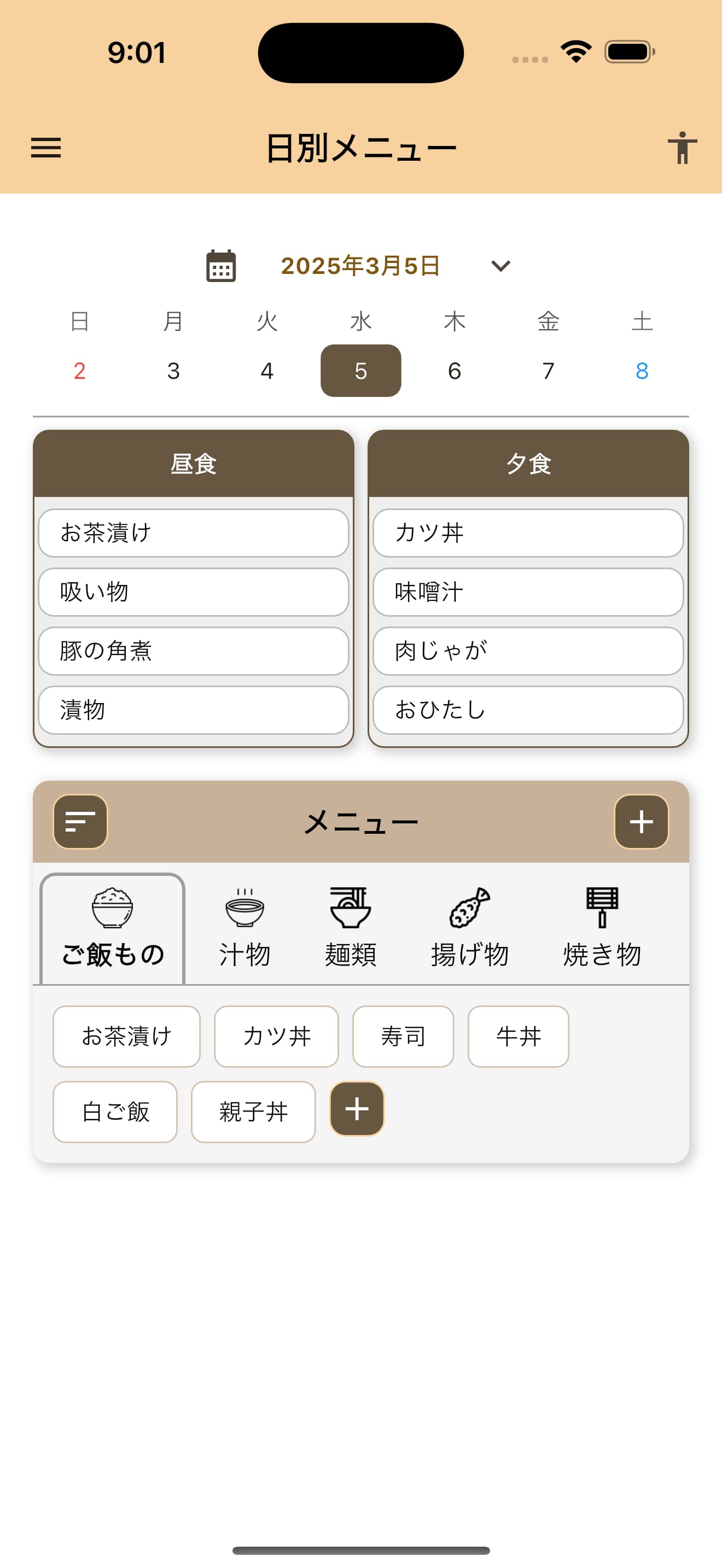Screen dimensions: 722x1568
Task: Click the plus icon in the メニュー header
Action: coord(641,822)
